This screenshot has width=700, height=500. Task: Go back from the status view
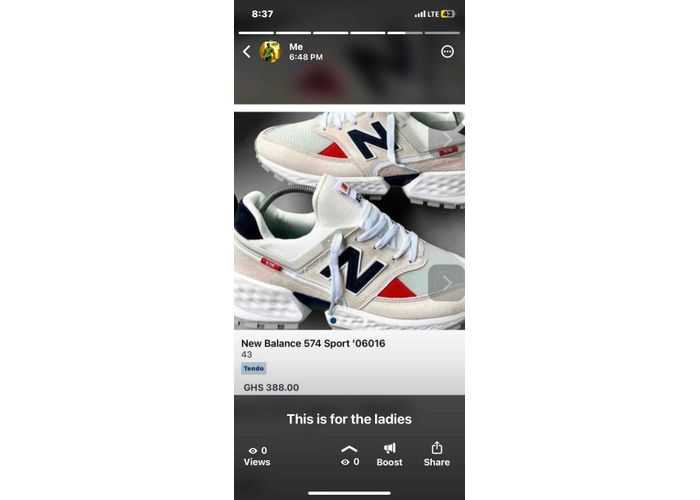point(247,52)
